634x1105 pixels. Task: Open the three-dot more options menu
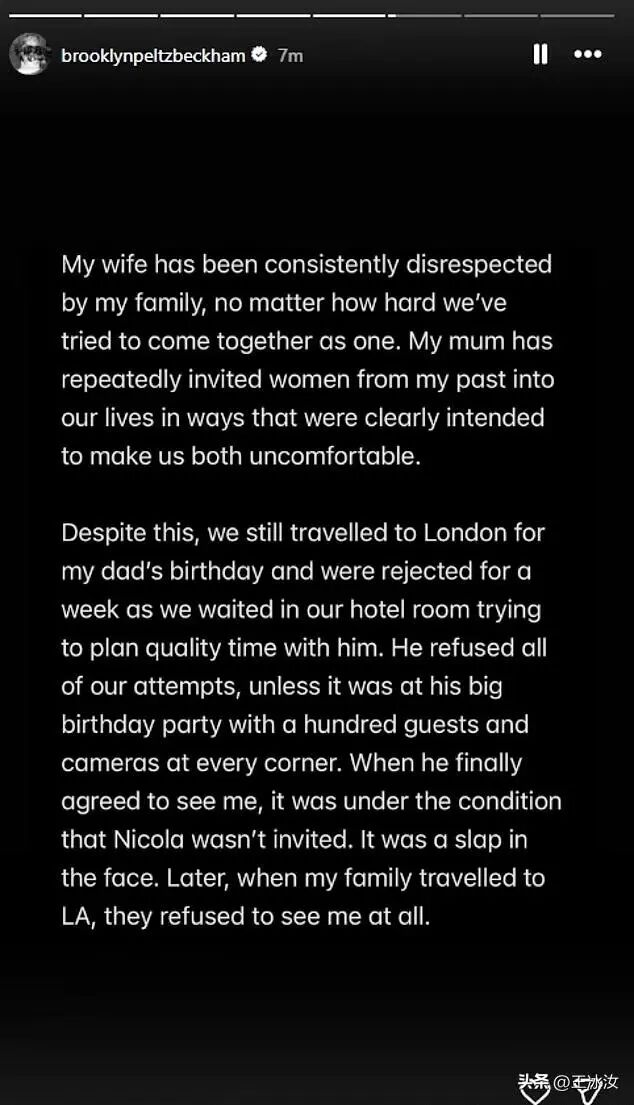click(588, 54)
